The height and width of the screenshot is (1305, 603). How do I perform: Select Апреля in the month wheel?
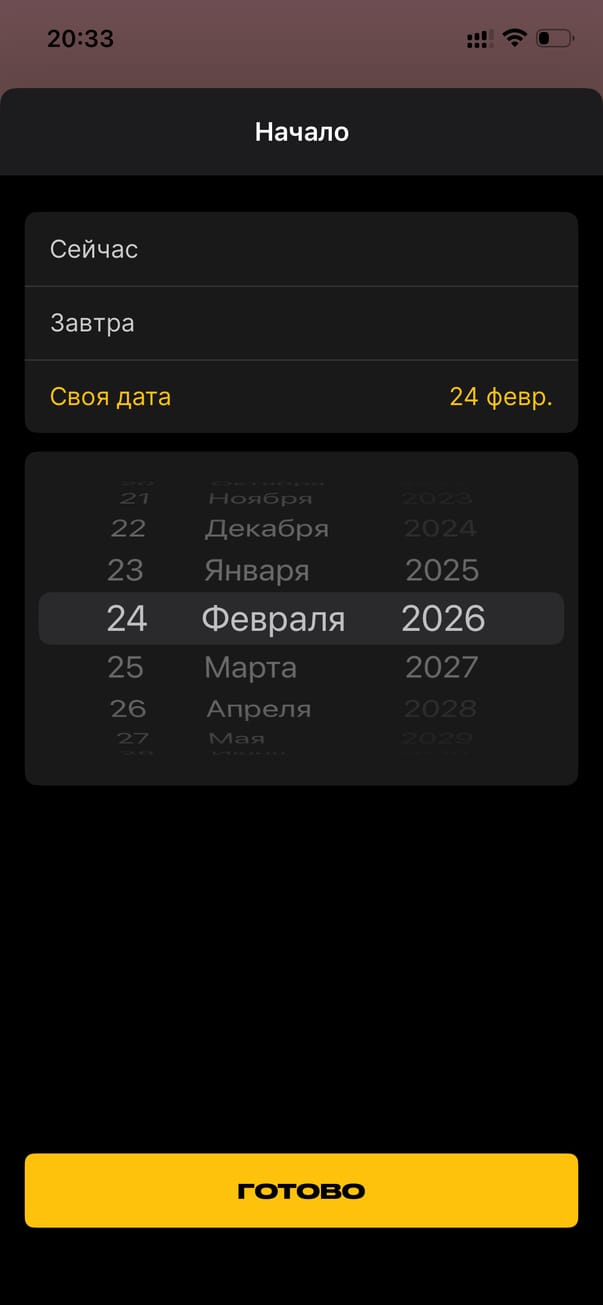(x=258, y=709)
